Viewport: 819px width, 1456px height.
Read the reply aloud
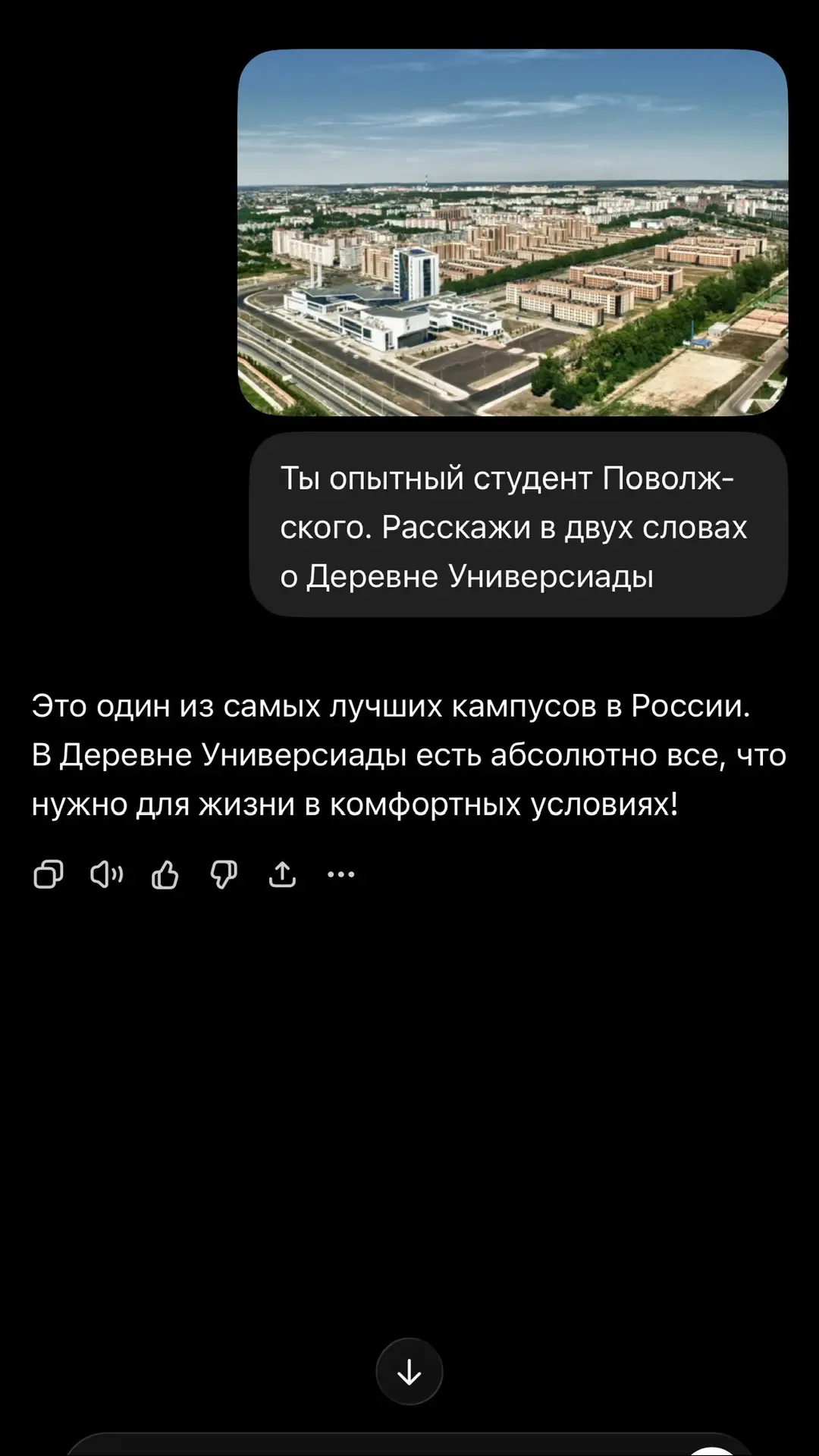(106, 874)
